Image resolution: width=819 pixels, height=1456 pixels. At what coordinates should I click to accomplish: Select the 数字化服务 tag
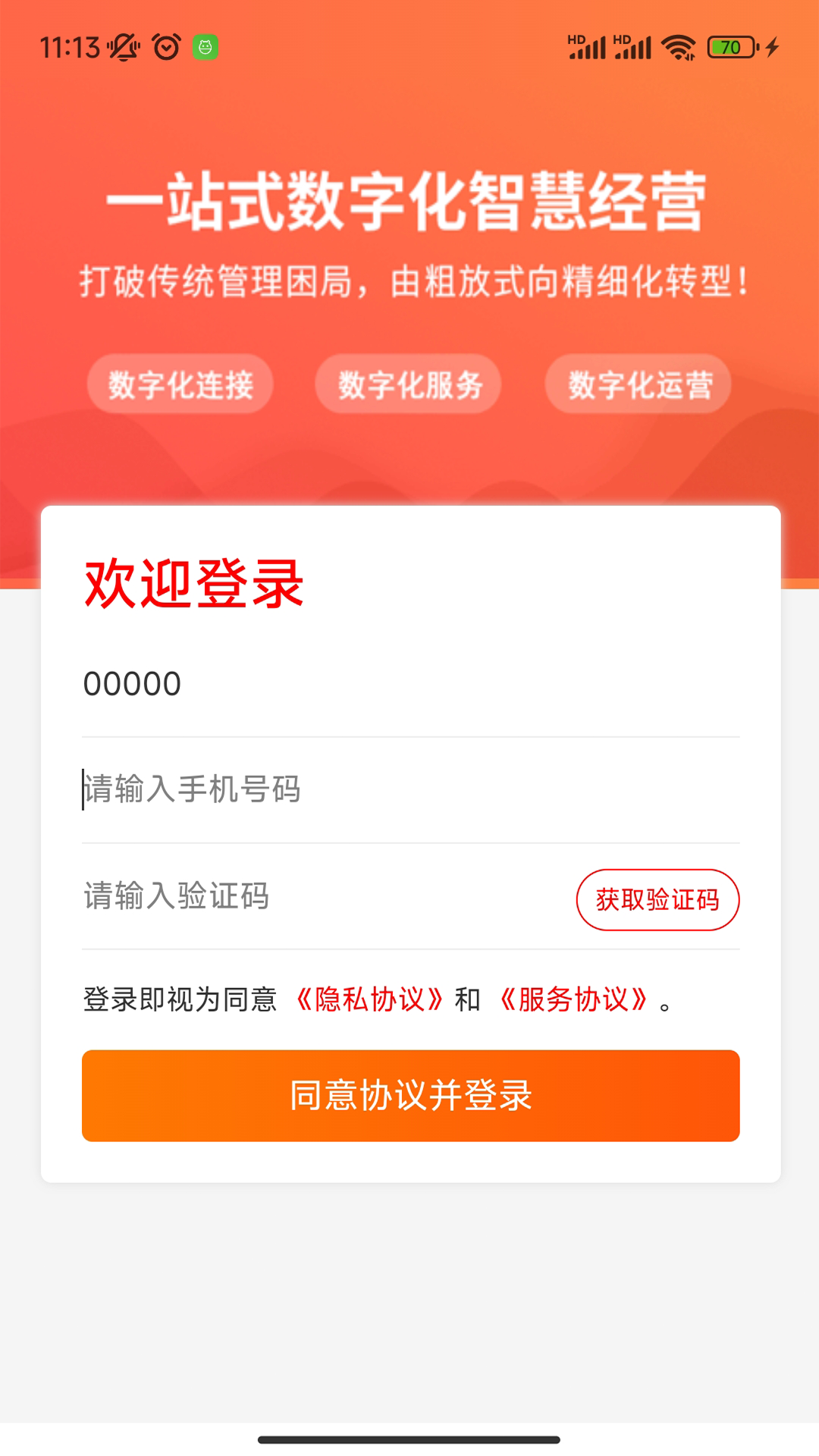pyautogui.click(x=409, y=384)
